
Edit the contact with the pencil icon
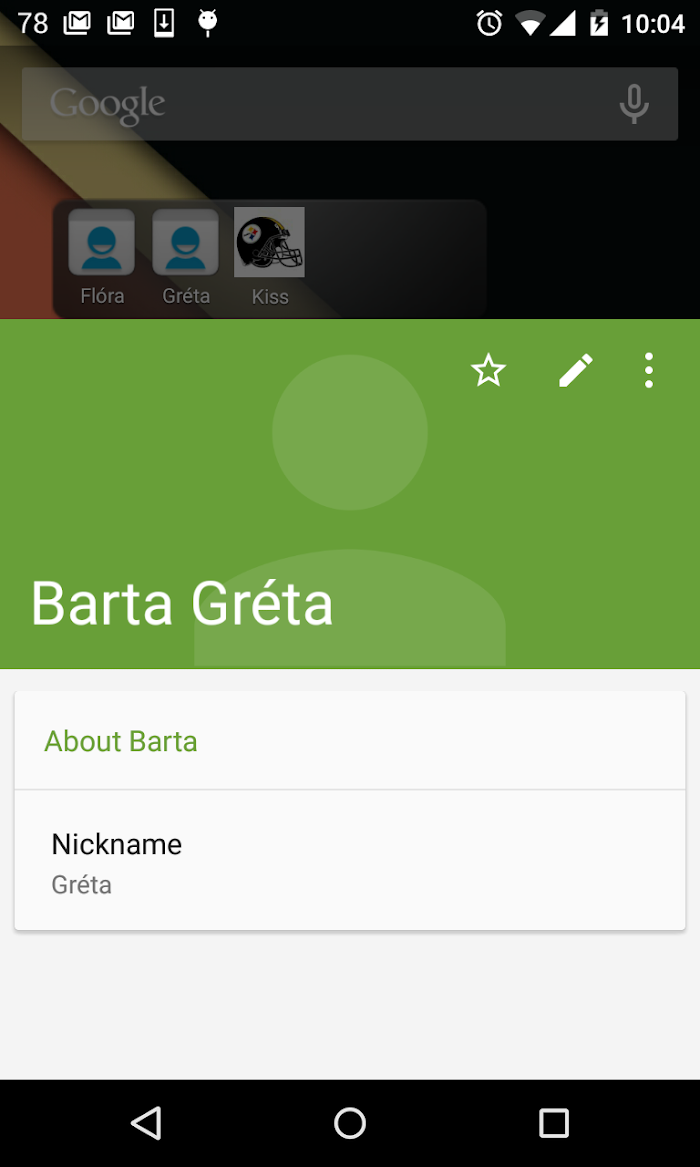tap(576, 370)
